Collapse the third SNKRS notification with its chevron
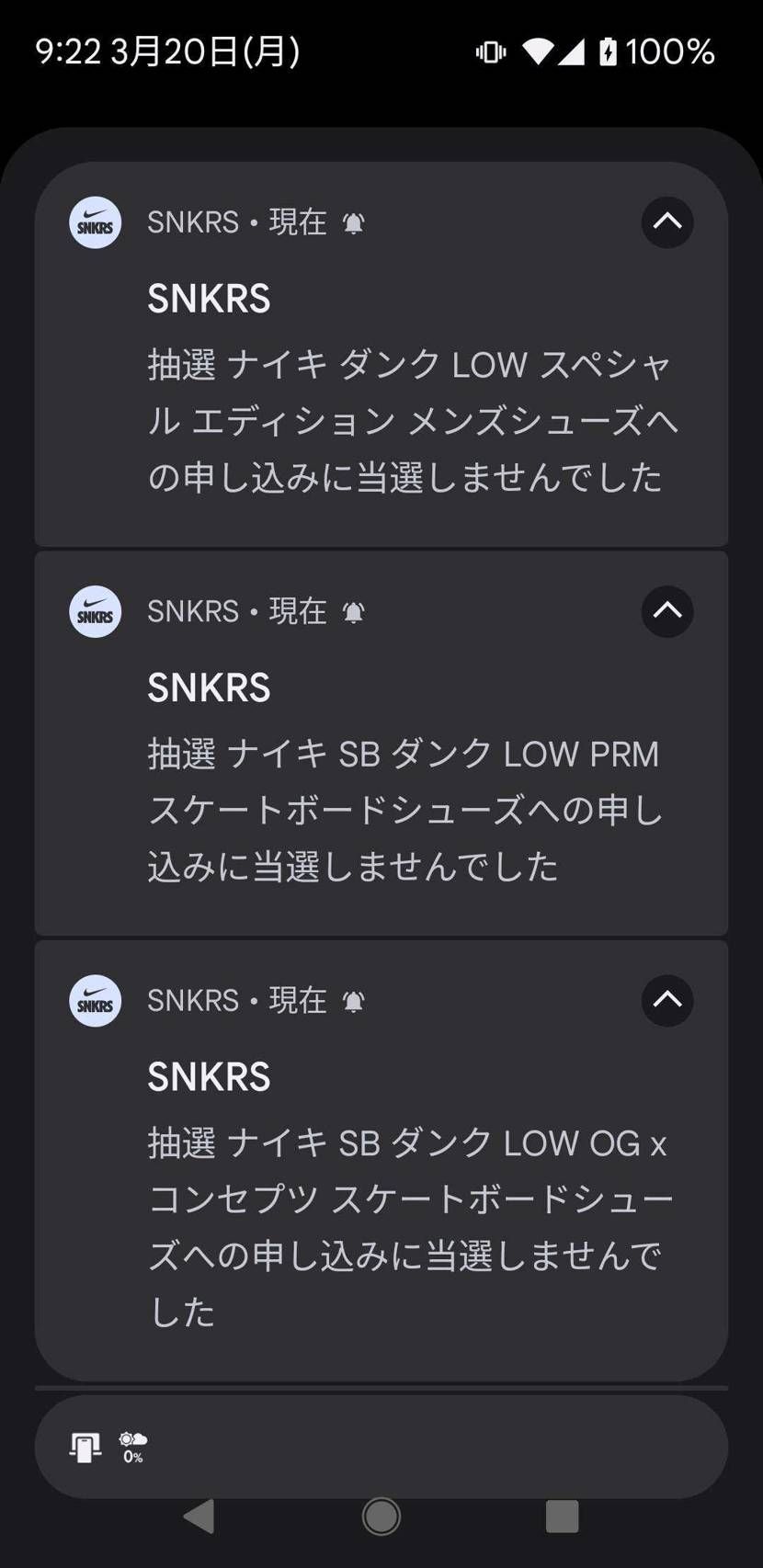This screenshot has height=1568, width=763. pyautogui.click(x=666, y=1001)
